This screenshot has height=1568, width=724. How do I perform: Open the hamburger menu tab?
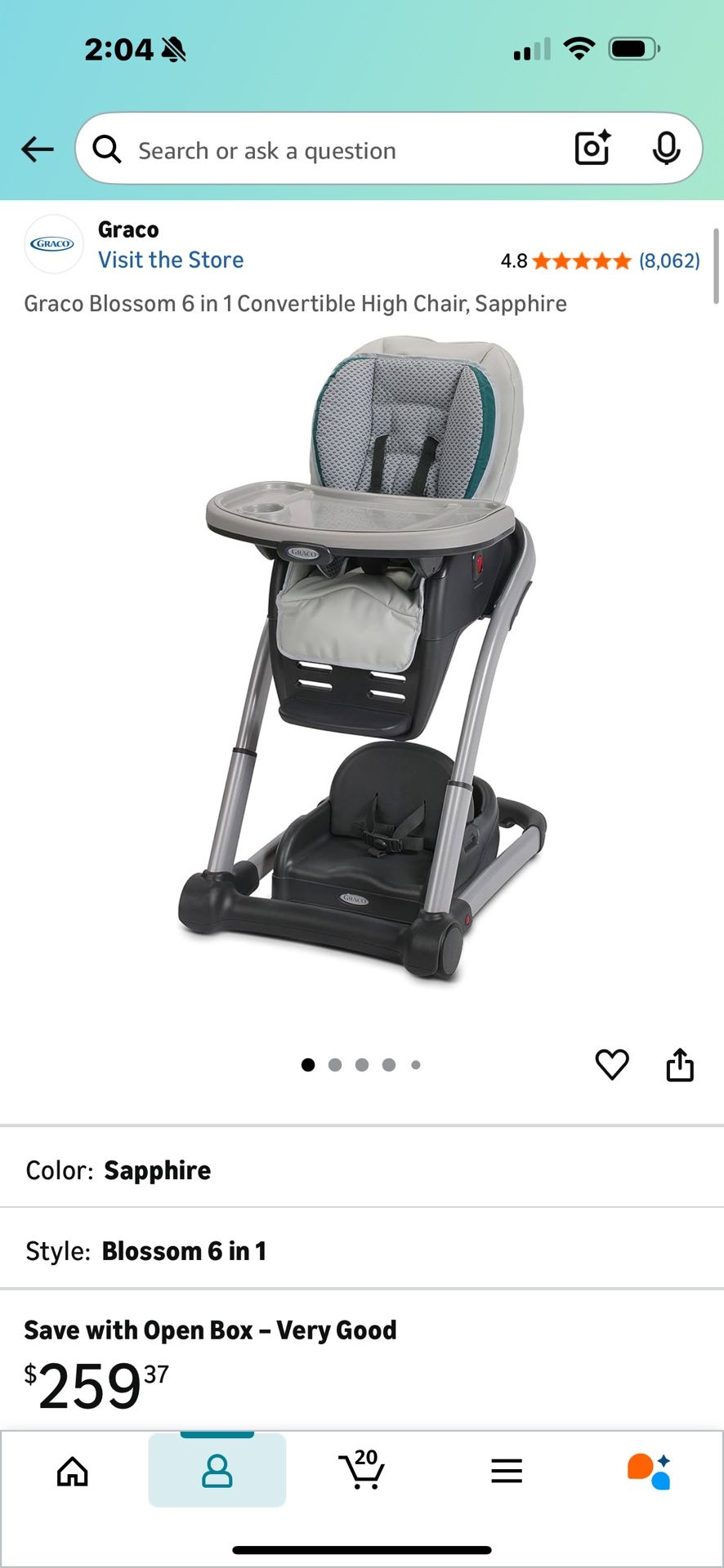tap(507, 1471)
